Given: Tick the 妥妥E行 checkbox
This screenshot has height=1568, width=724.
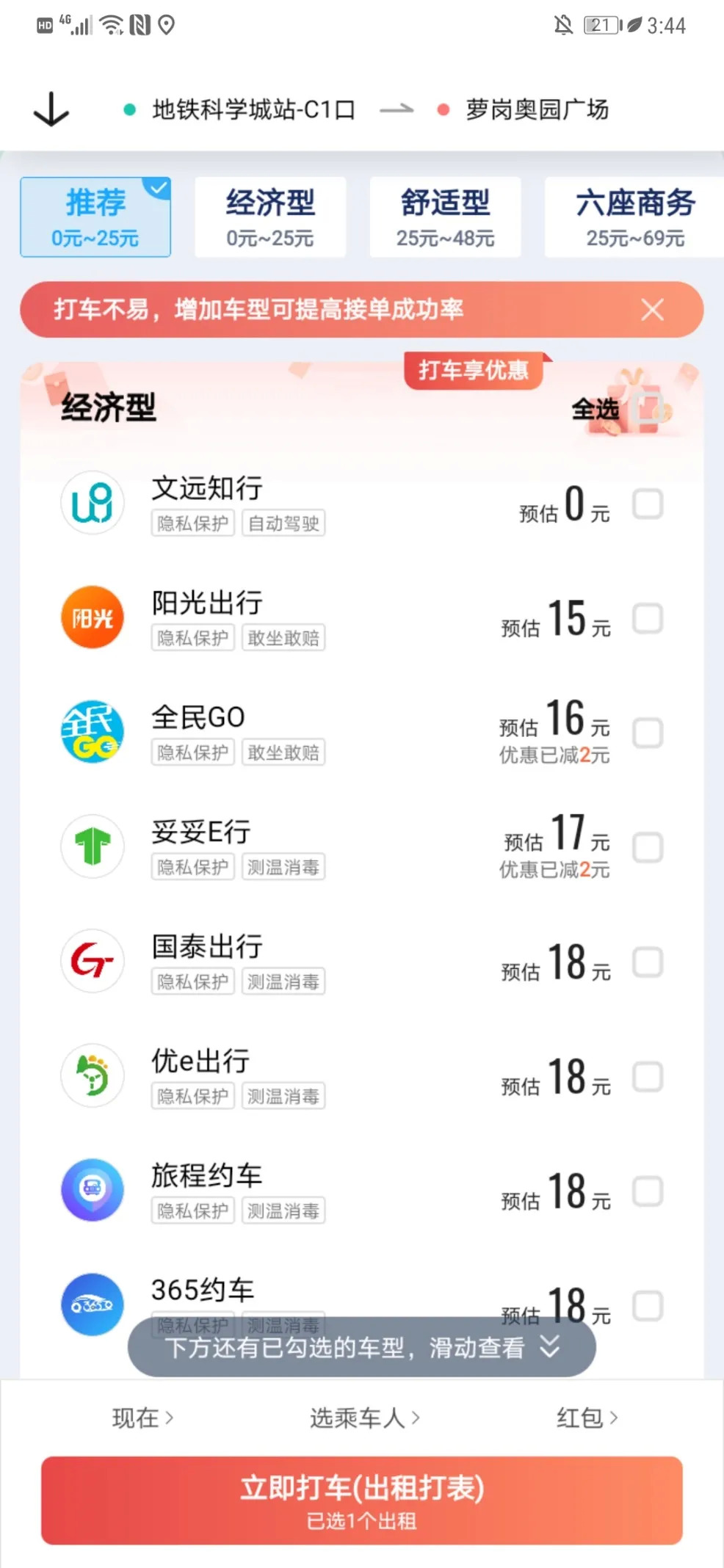Looking at the screenshot, I should click(648, 848).
